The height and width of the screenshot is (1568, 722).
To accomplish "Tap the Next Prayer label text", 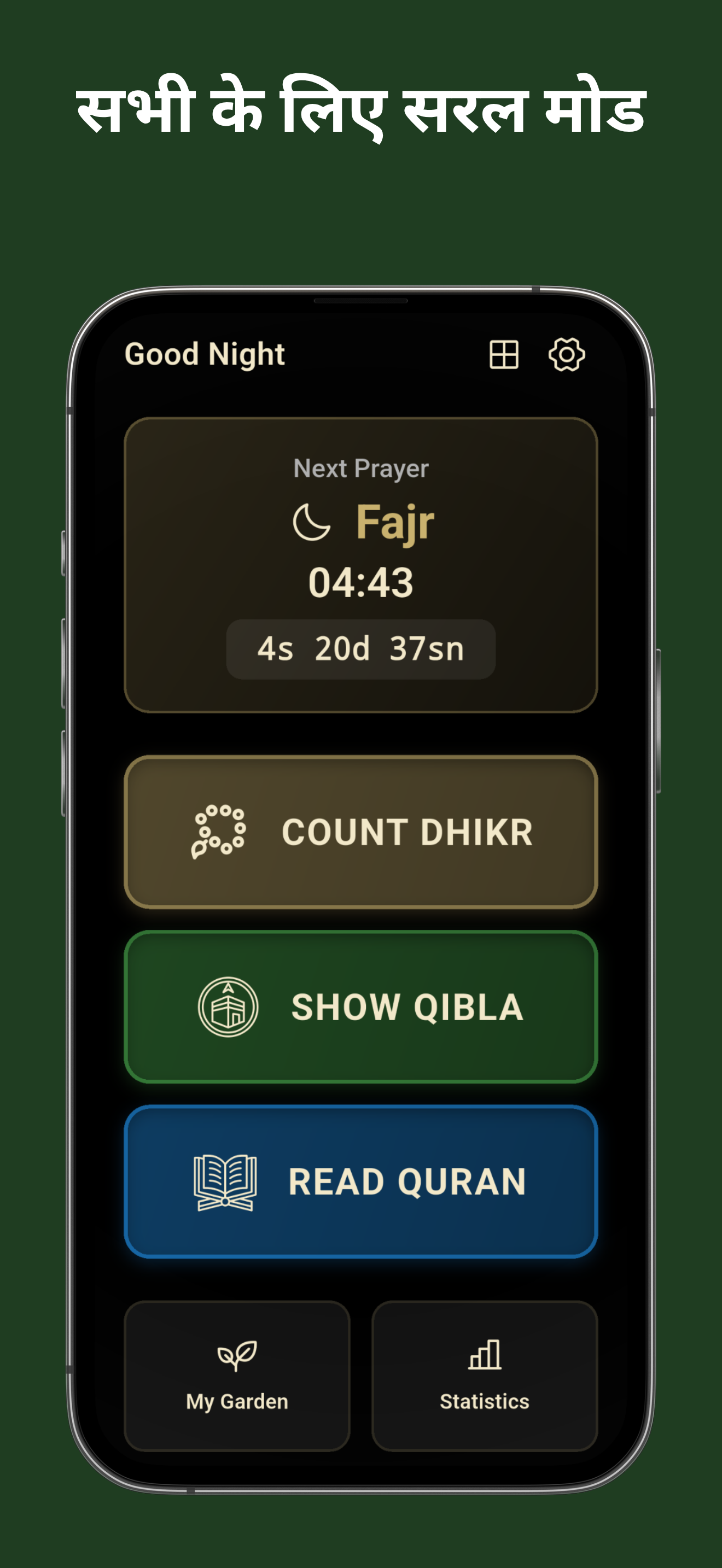I will [360, 469].
